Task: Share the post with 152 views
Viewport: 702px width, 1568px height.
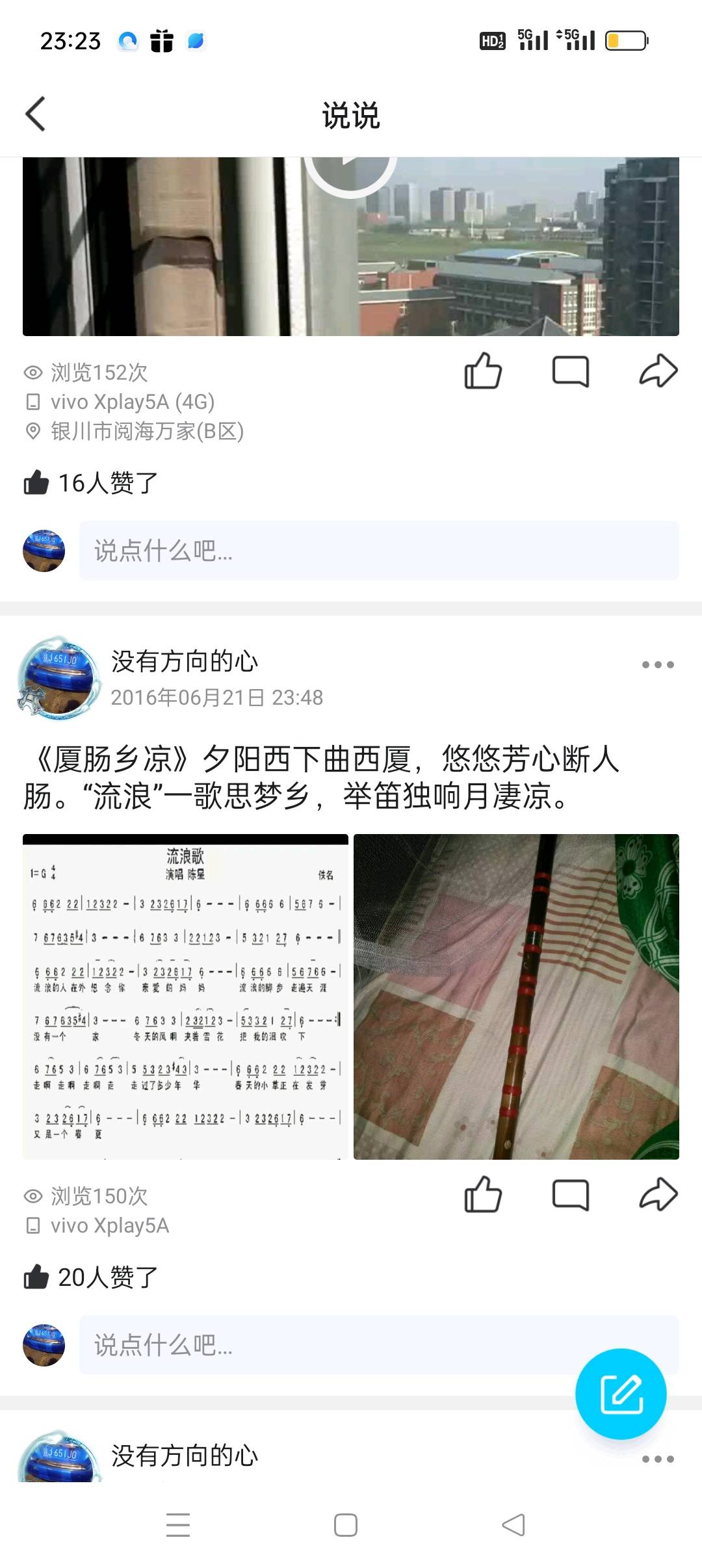Action: point(658,371)
